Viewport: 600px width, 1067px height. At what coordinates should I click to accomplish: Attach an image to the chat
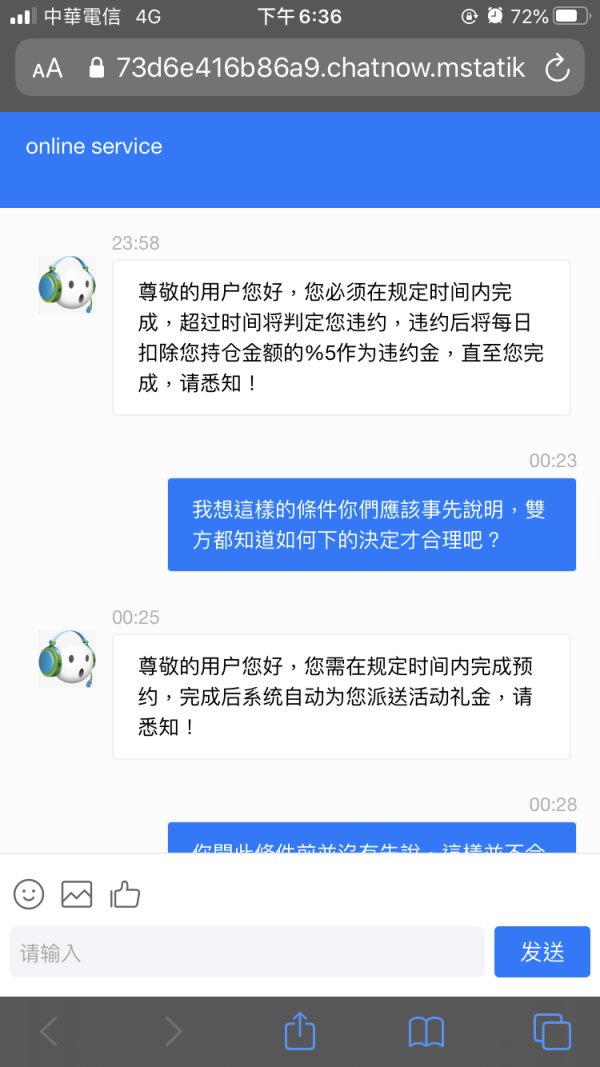coord(77,893)
